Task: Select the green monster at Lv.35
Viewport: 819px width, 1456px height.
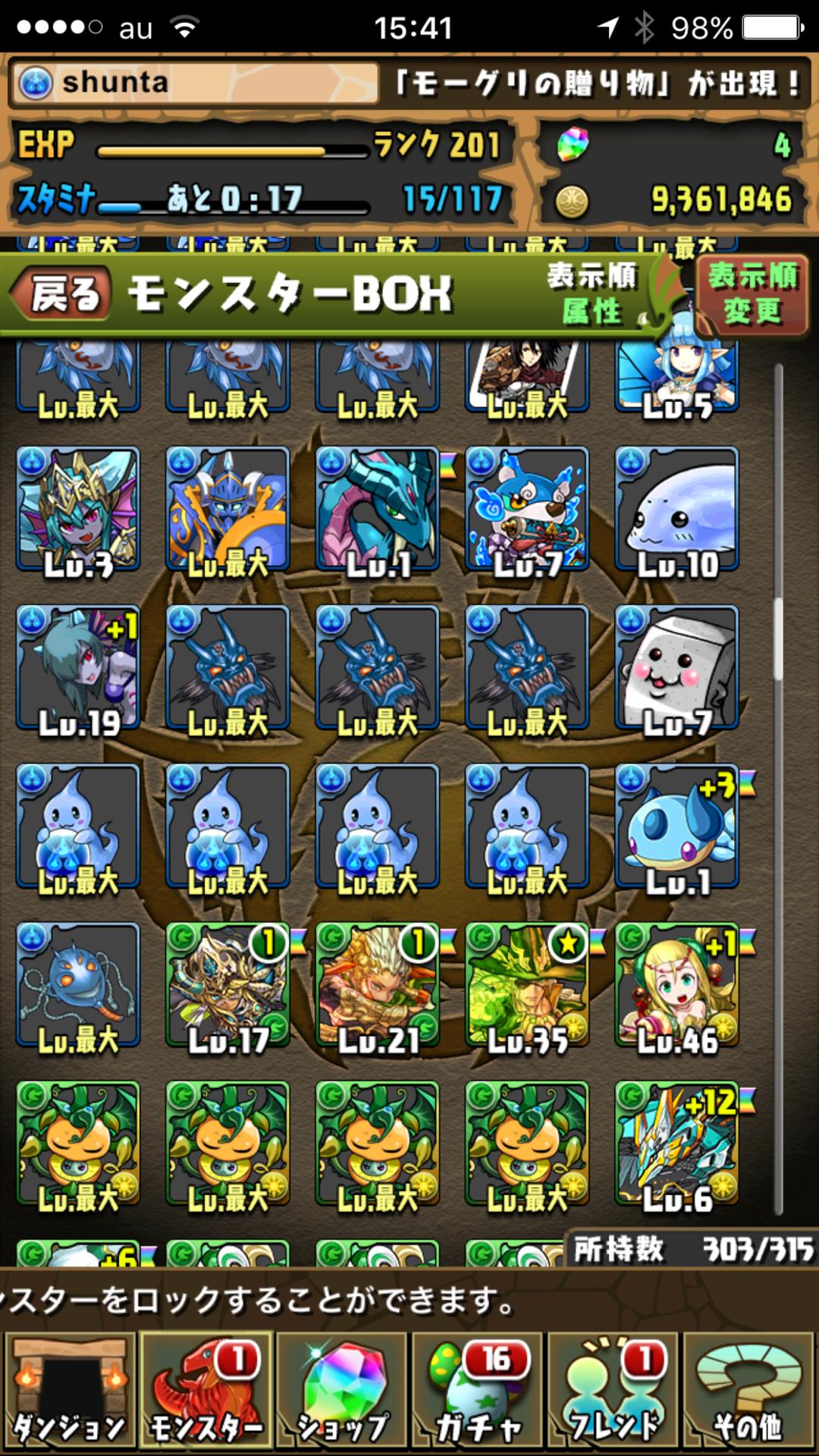Action: (x=528, y=986)
